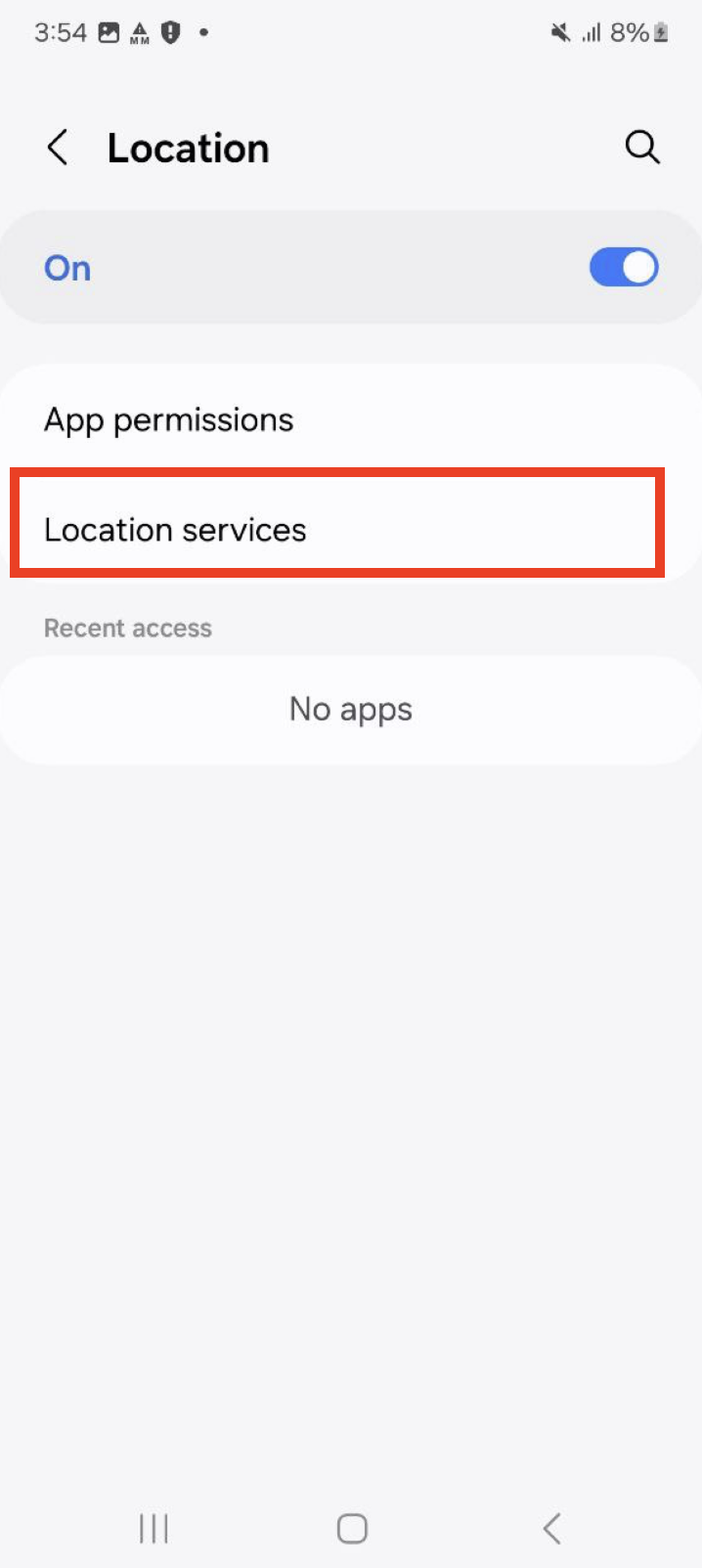The image size is (702, 1568).
Task: Open the search magnifier icon
Action: click(x=642, y=148)
